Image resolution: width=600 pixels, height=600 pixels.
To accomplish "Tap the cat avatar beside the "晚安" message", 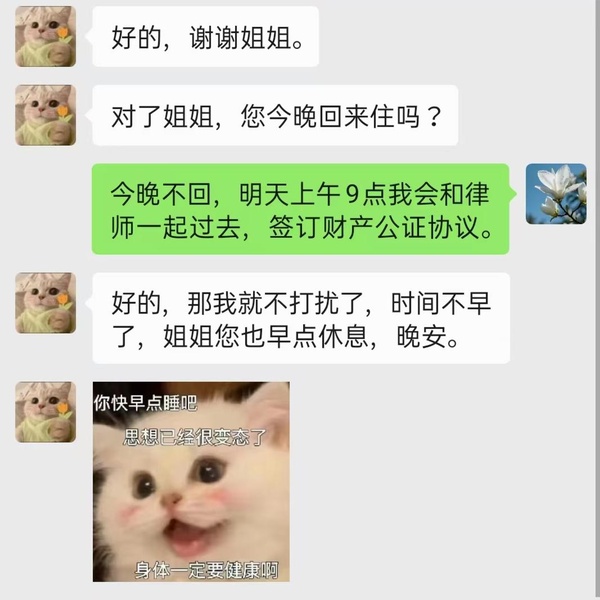I will [45, 303].
